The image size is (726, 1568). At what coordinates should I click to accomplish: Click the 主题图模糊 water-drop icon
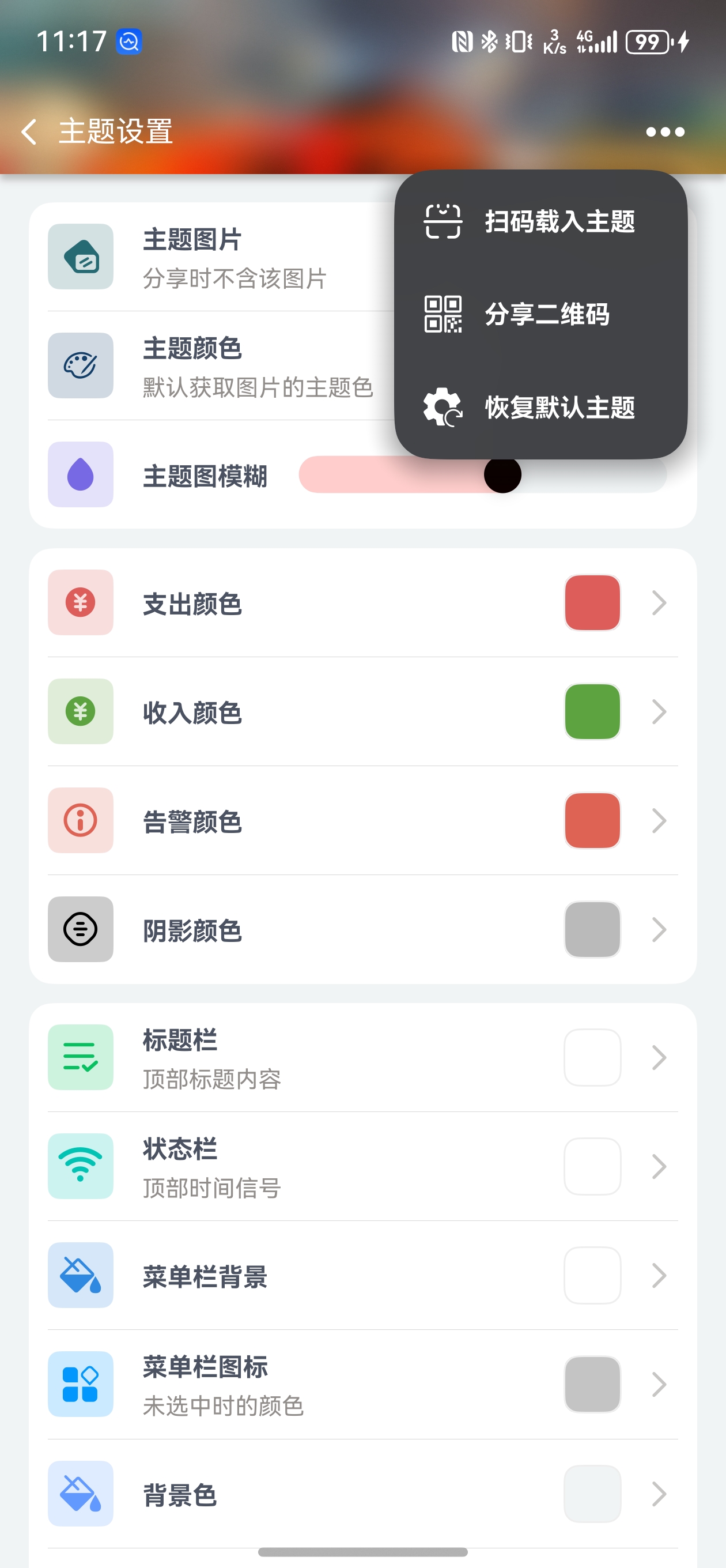point(80,475)
